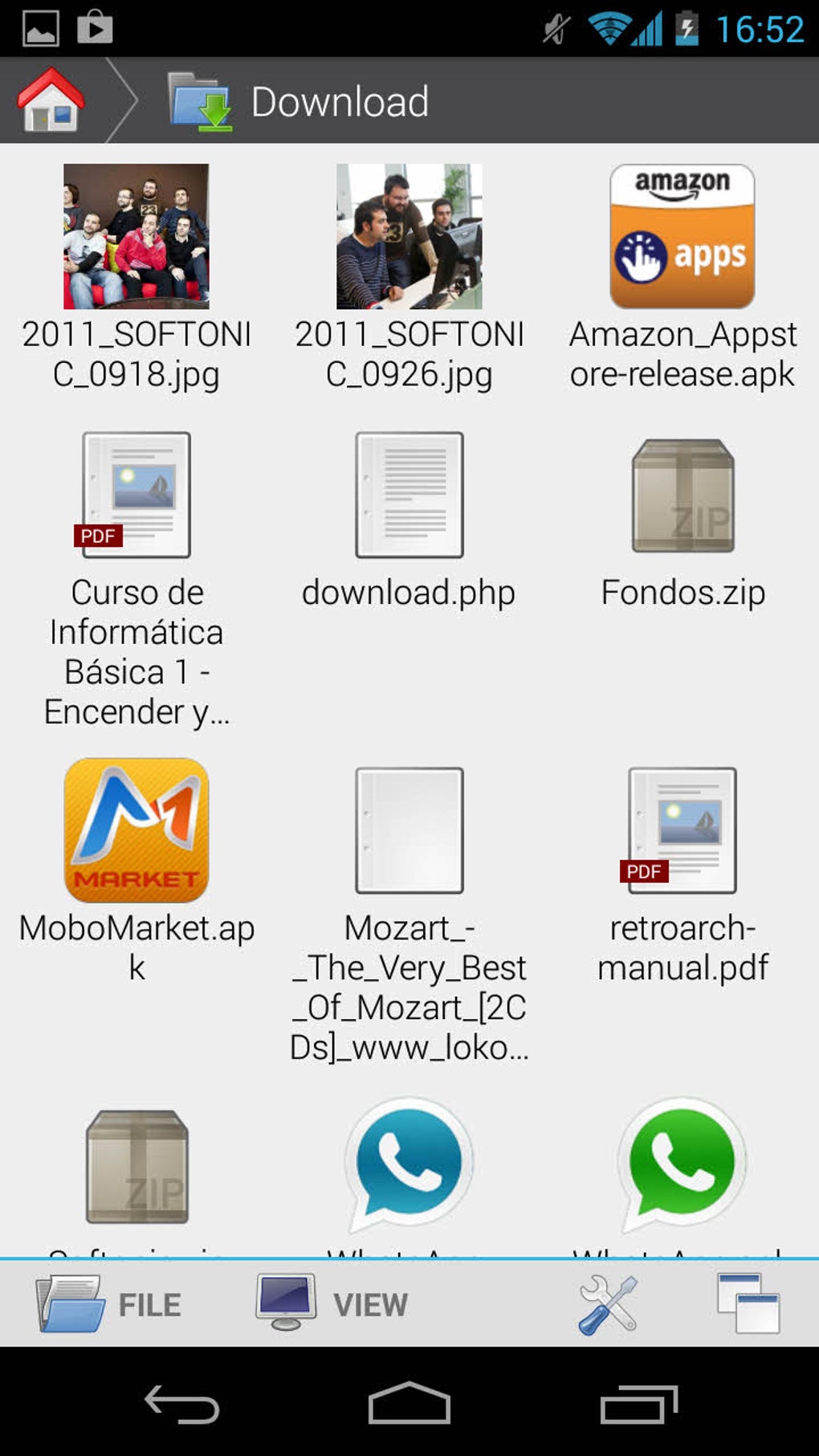
Task: Open Curso de Informática Básica PDF
Action: 136,580
